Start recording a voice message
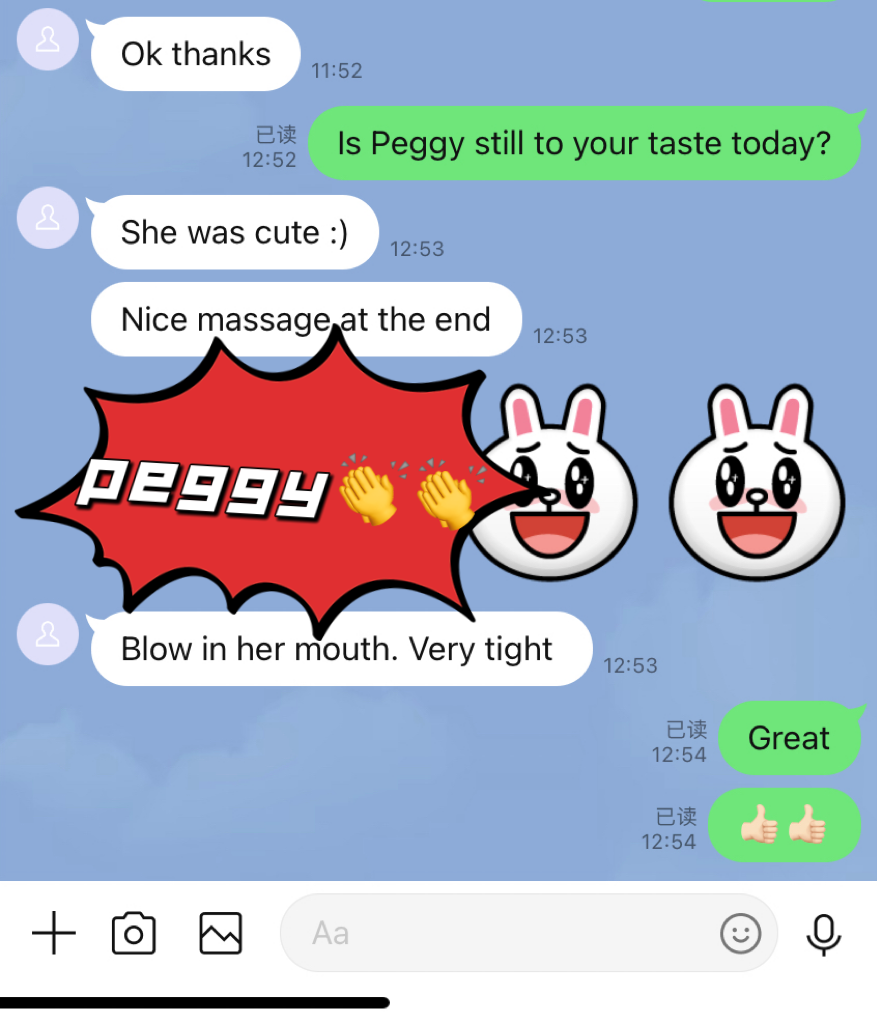The height and width of the screenshot is (1024, 877). (x=823, y=934)
